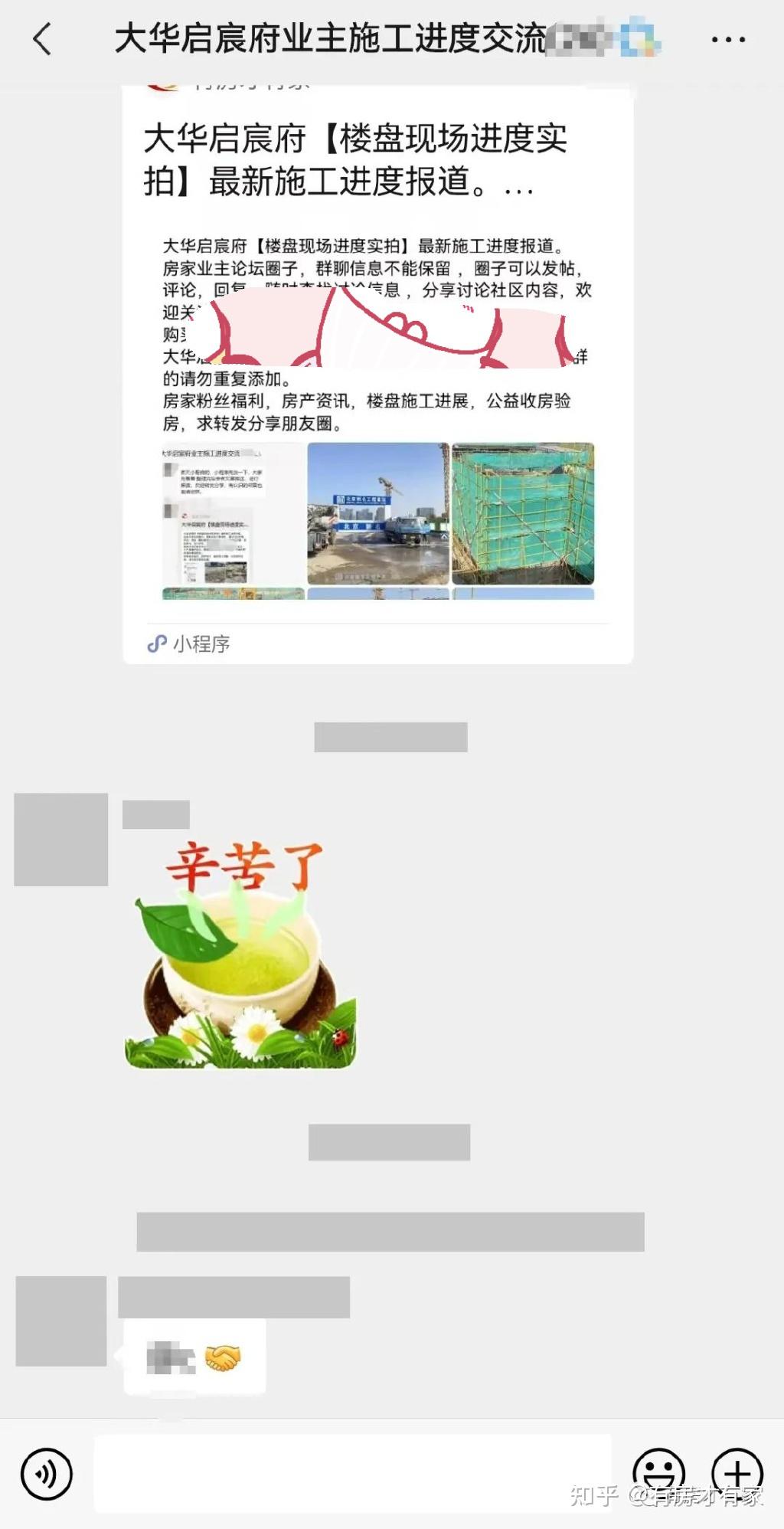This screenshot has width=784, height=1529.
Task: Tap the message input field
Action: click(352, 1474)
